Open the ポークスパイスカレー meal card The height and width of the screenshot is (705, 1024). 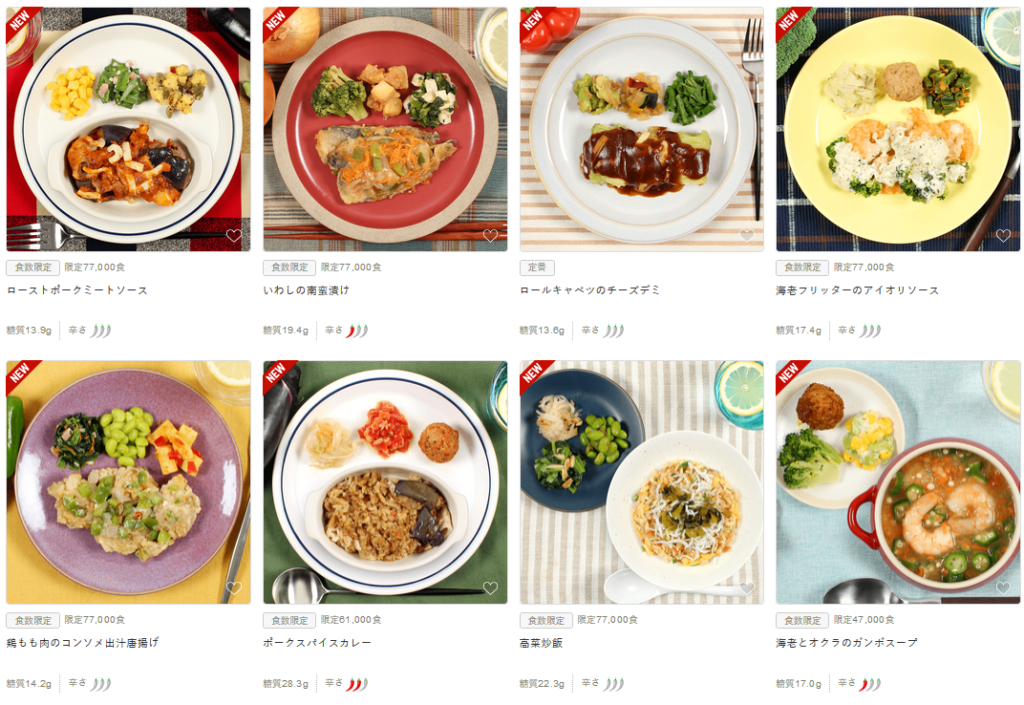point(385,481)
